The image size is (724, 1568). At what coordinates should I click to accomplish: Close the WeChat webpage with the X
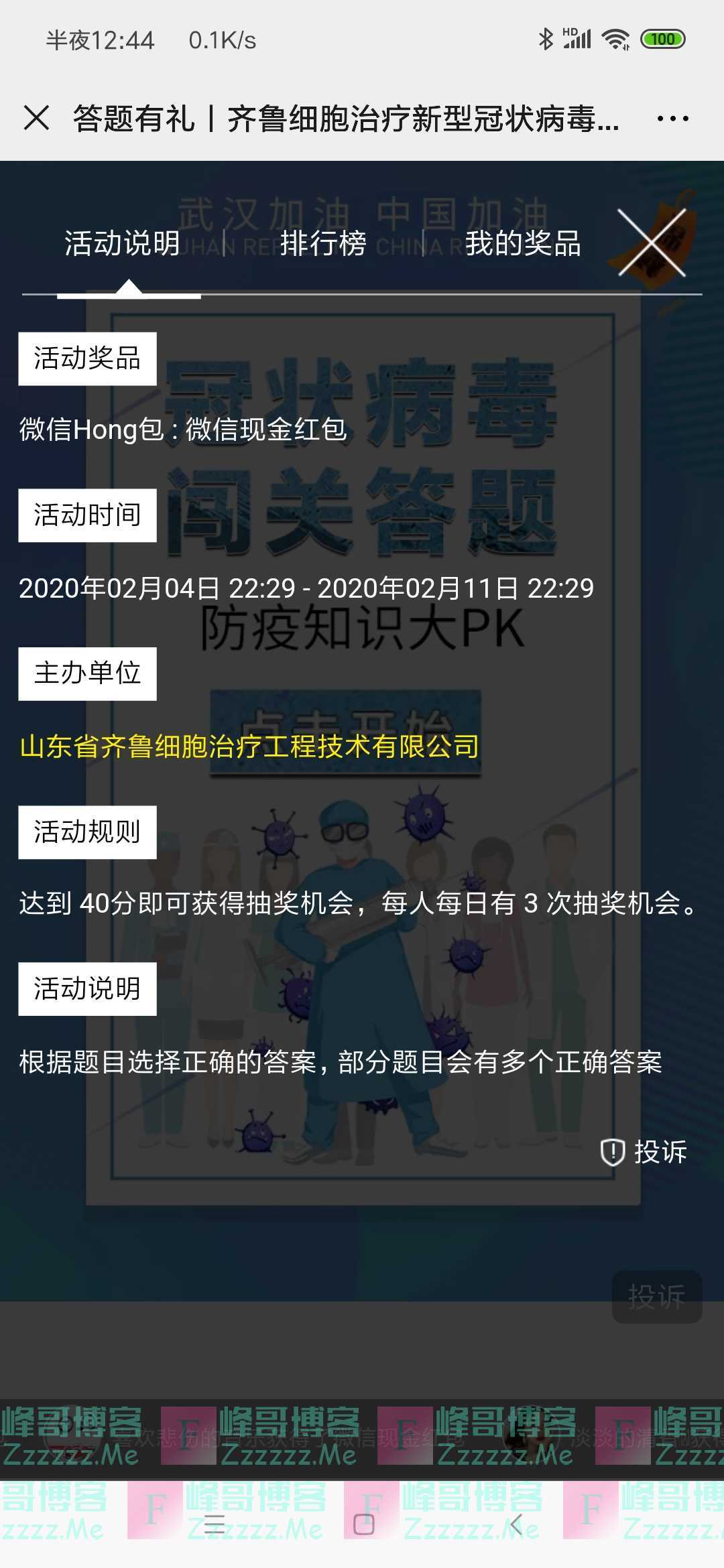[x=36, y=119]
